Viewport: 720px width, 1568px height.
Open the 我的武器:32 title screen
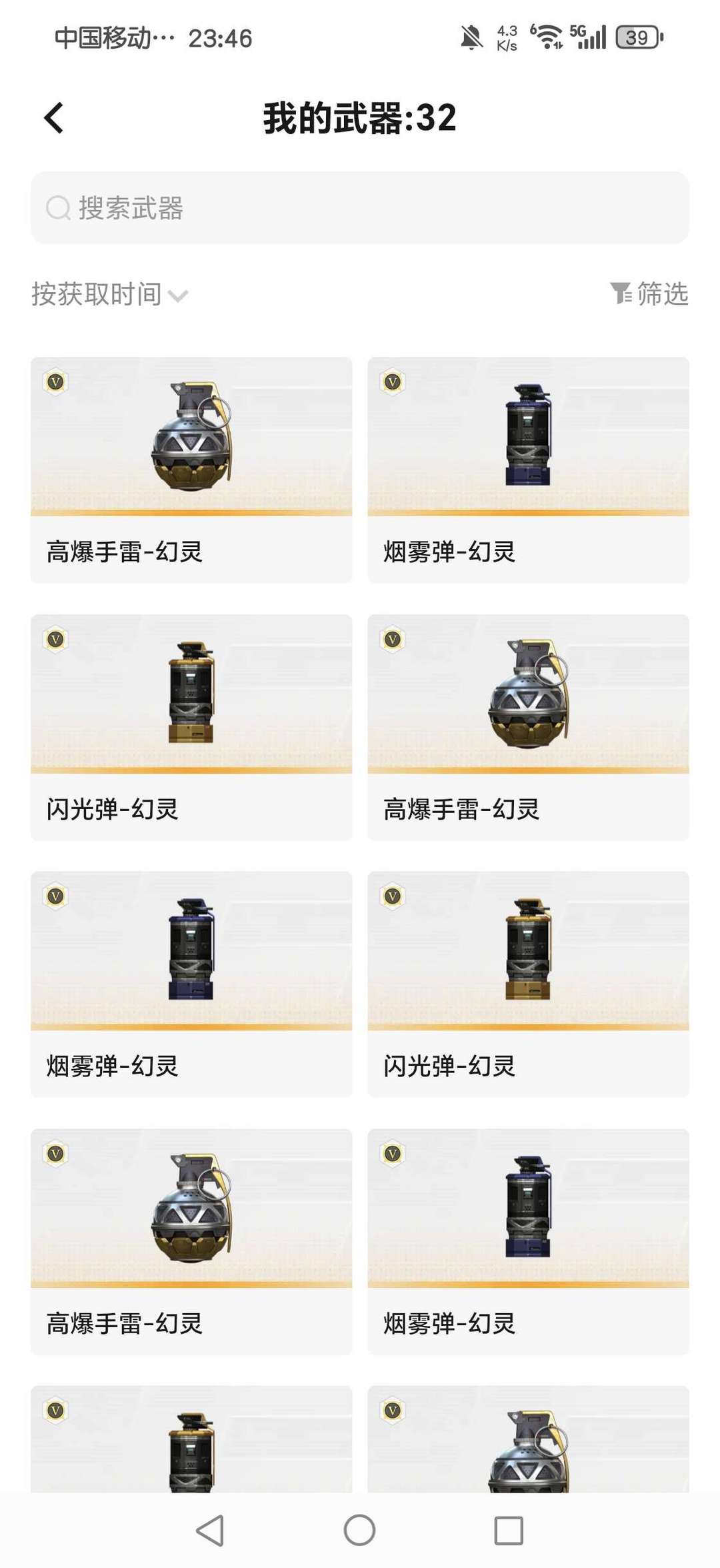click(360, 117)
